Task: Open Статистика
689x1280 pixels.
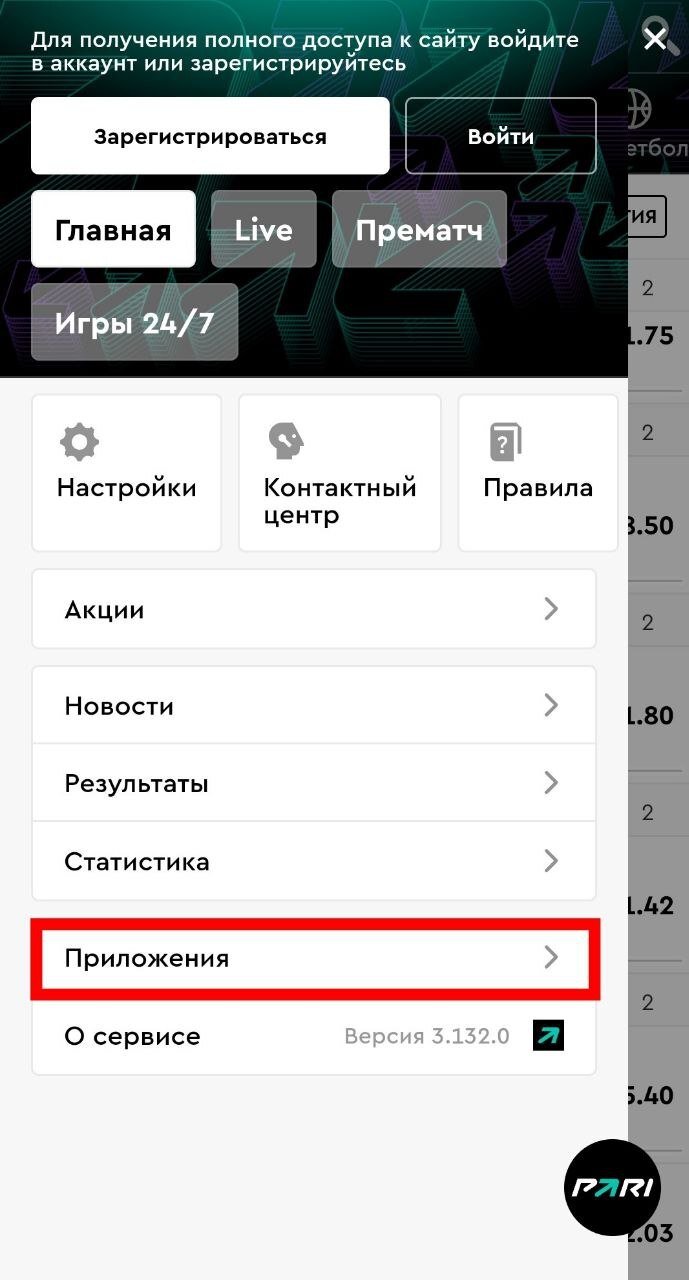Action: (x=314, y=861)
